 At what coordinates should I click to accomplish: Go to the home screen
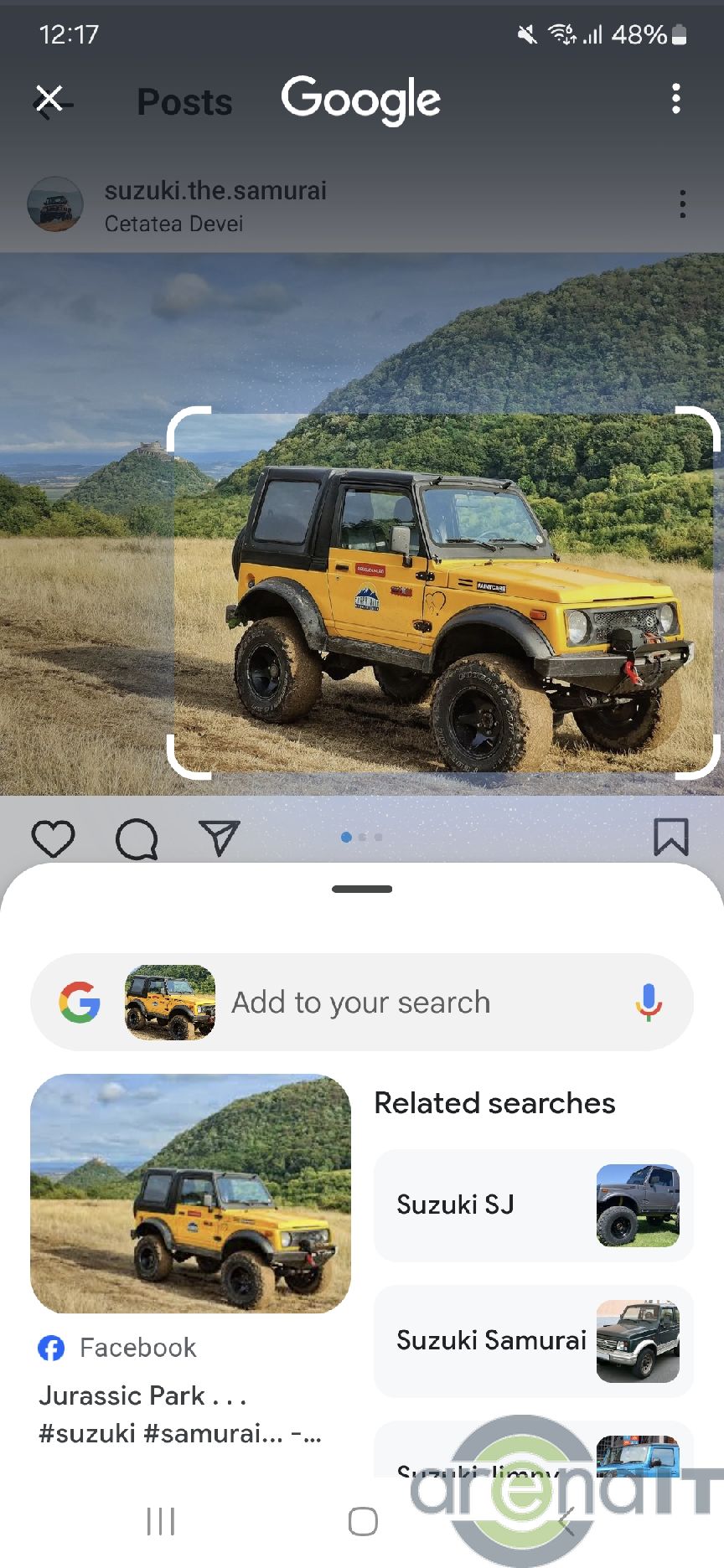363,1521
